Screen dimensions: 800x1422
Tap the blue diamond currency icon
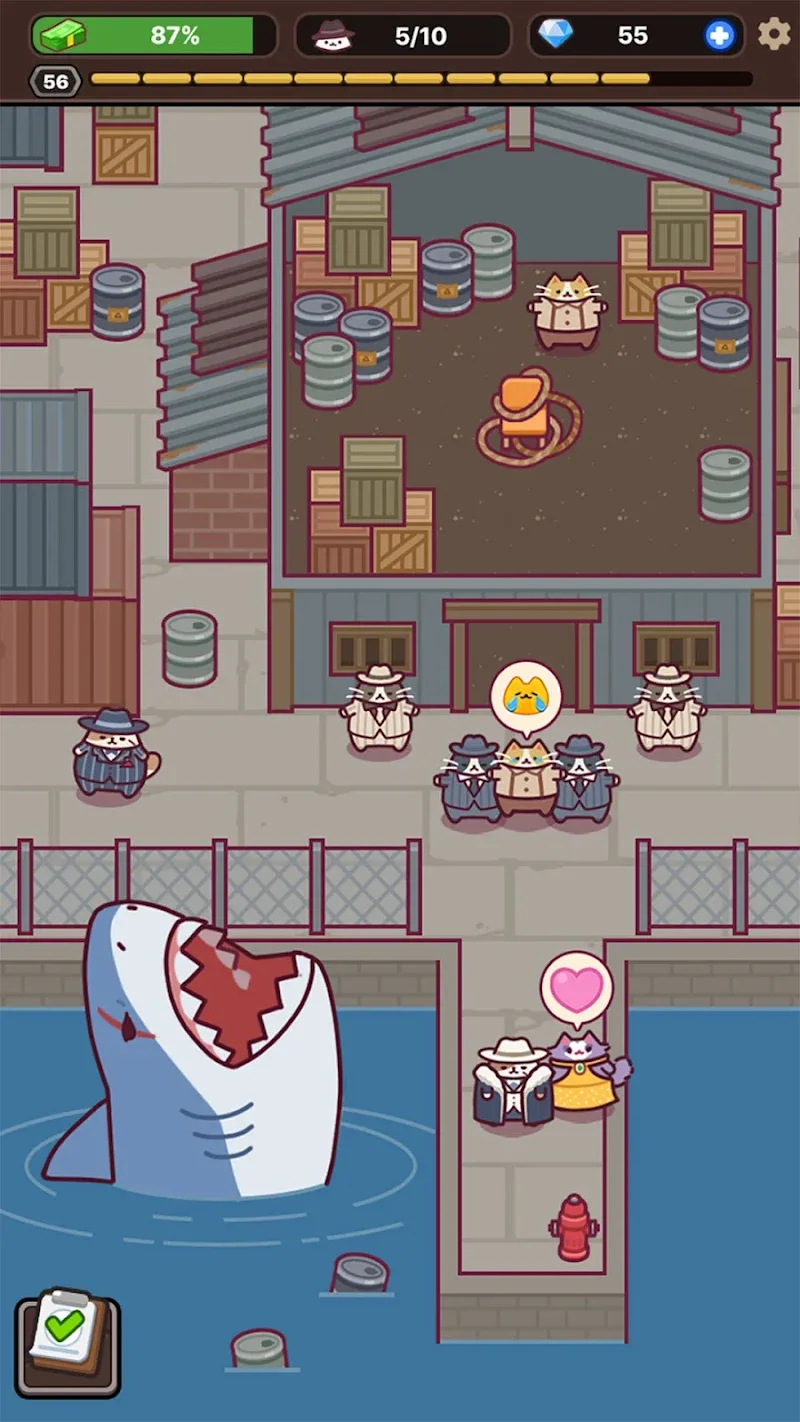click(558, 34)
